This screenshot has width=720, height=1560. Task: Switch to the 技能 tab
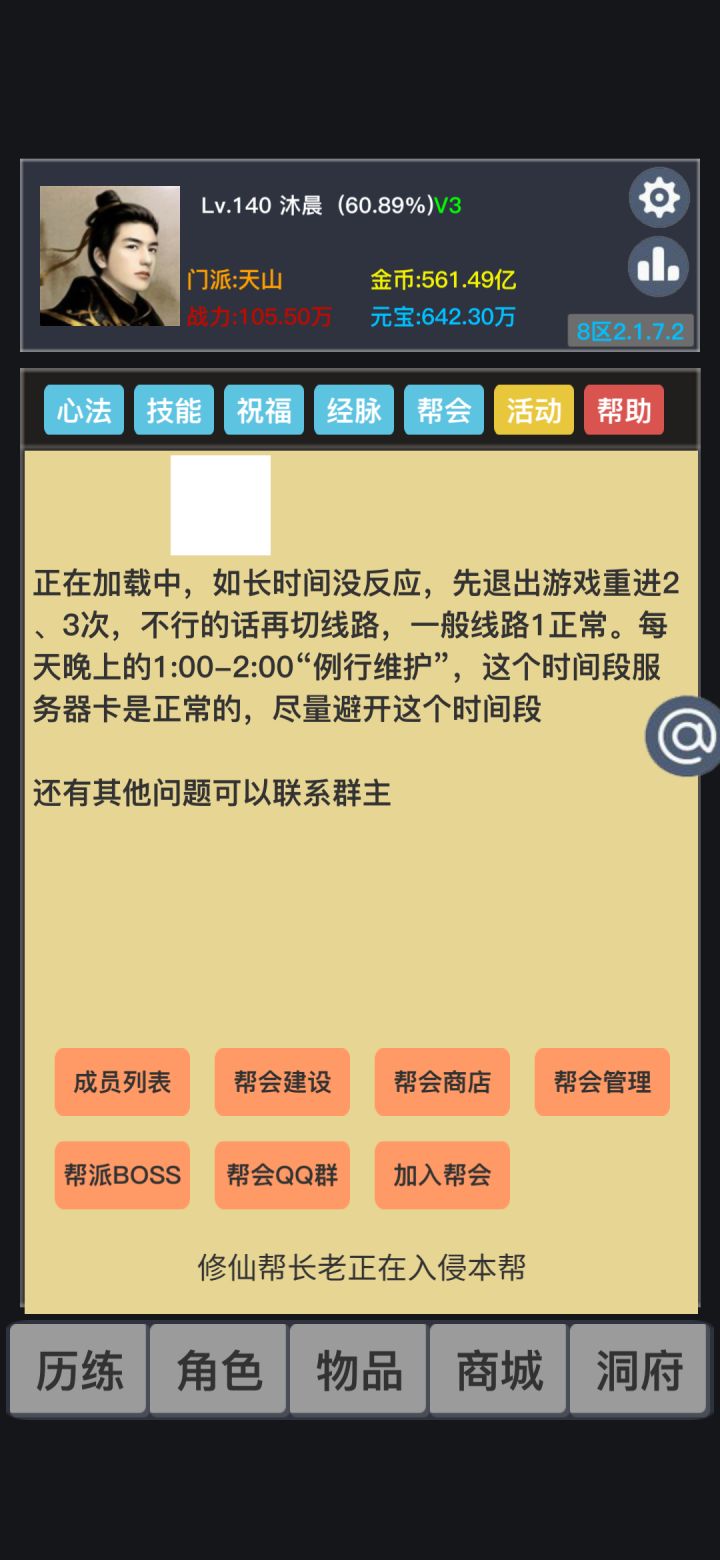[x=173, y=409]
